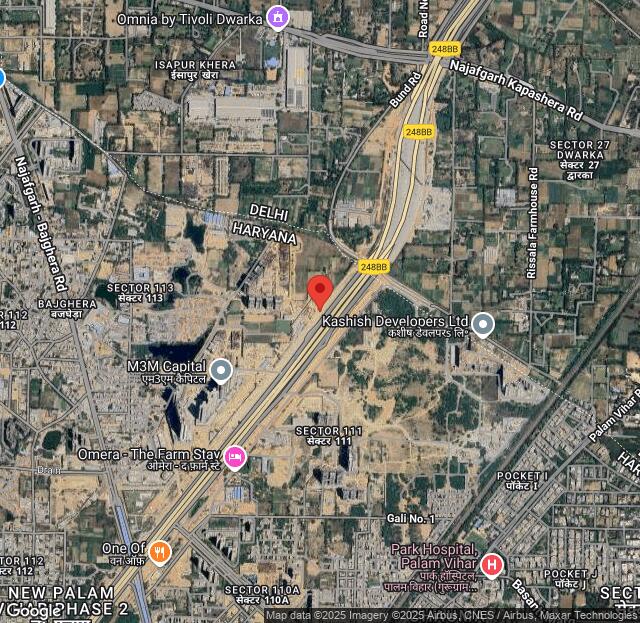Select Omnia by Tivoli Dwarka marker
640x623 pixels.
coord(277,17)
